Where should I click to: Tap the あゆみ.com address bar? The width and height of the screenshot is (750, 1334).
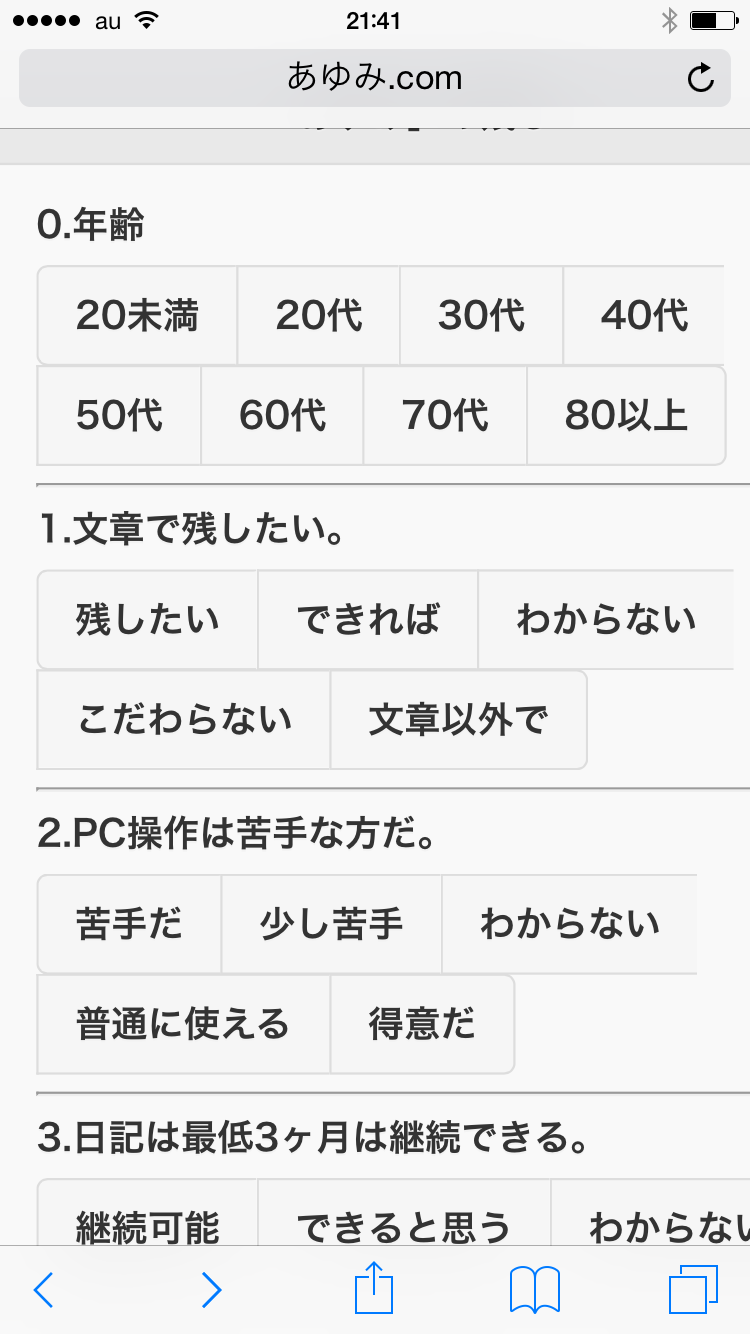[x=374, y=78]
